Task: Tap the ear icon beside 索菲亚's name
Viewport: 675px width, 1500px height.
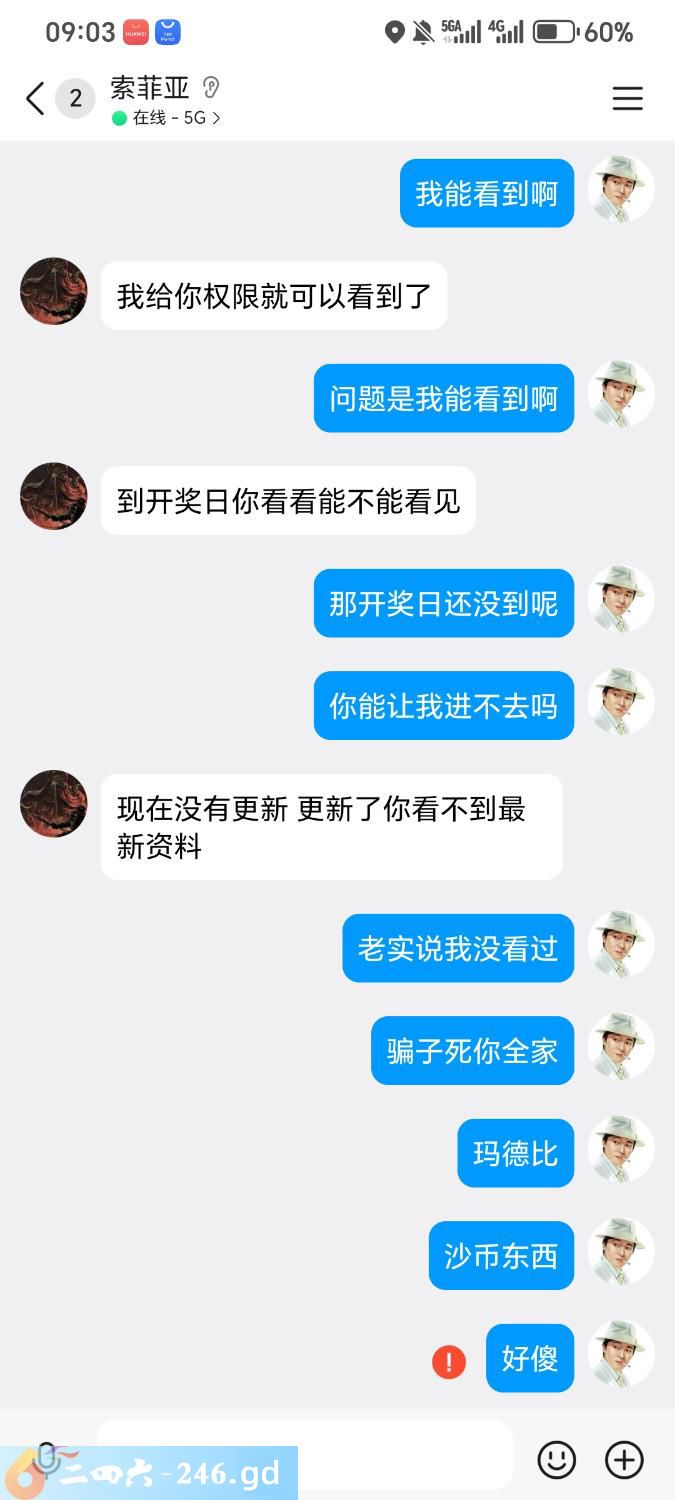Action: tap(211, 88)
